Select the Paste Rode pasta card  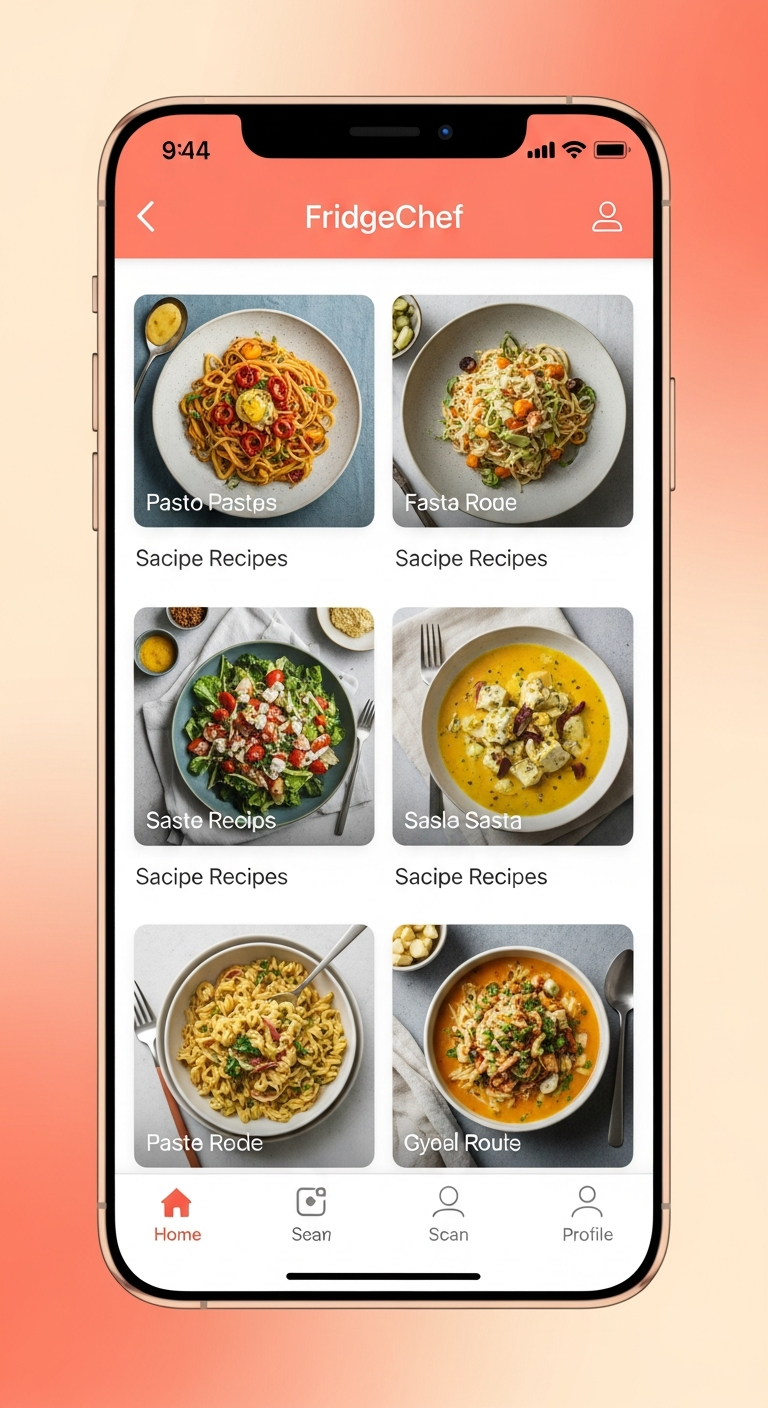(254, 1044)
